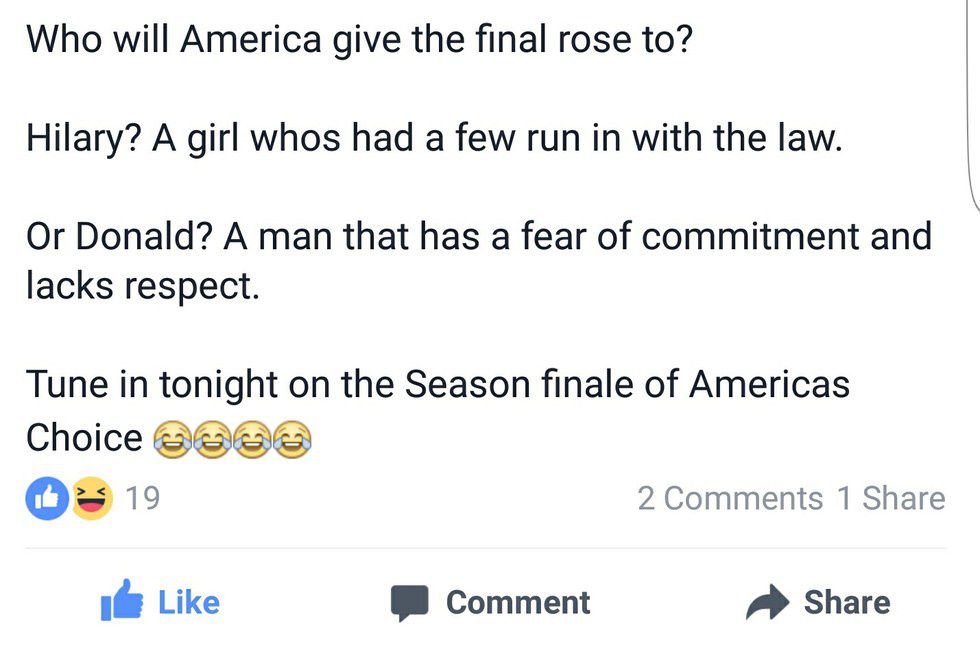The image size is (980, 656).
Task: Open the 2 Comments link
Action: click(730, 498)
